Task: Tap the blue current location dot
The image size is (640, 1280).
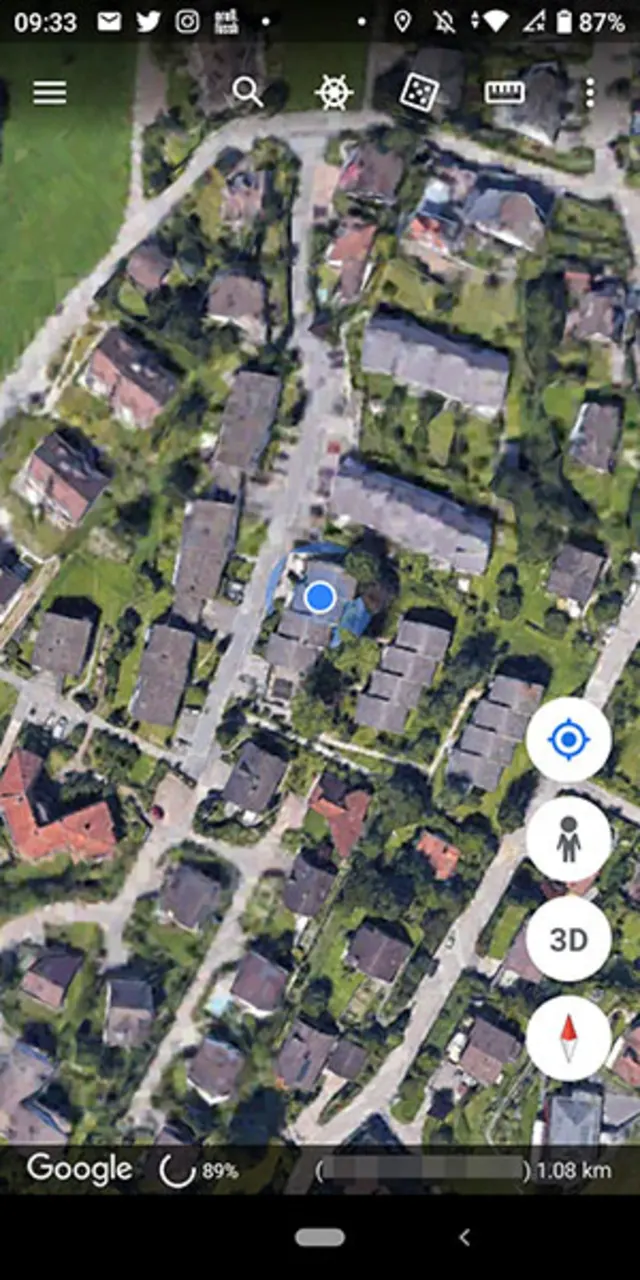Action: coord(319,598)
